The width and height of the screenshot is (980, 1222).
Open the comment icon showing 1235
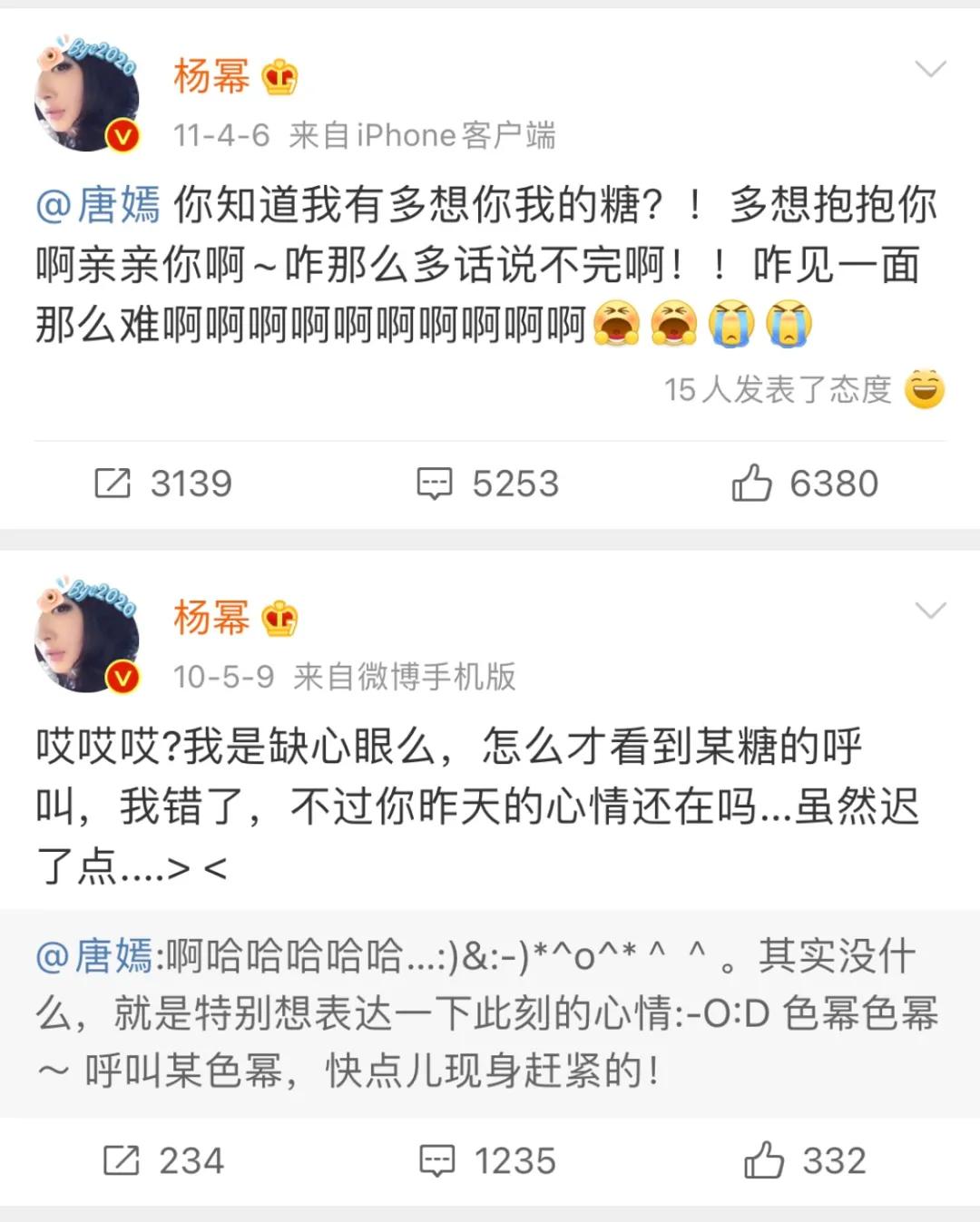438,1160
